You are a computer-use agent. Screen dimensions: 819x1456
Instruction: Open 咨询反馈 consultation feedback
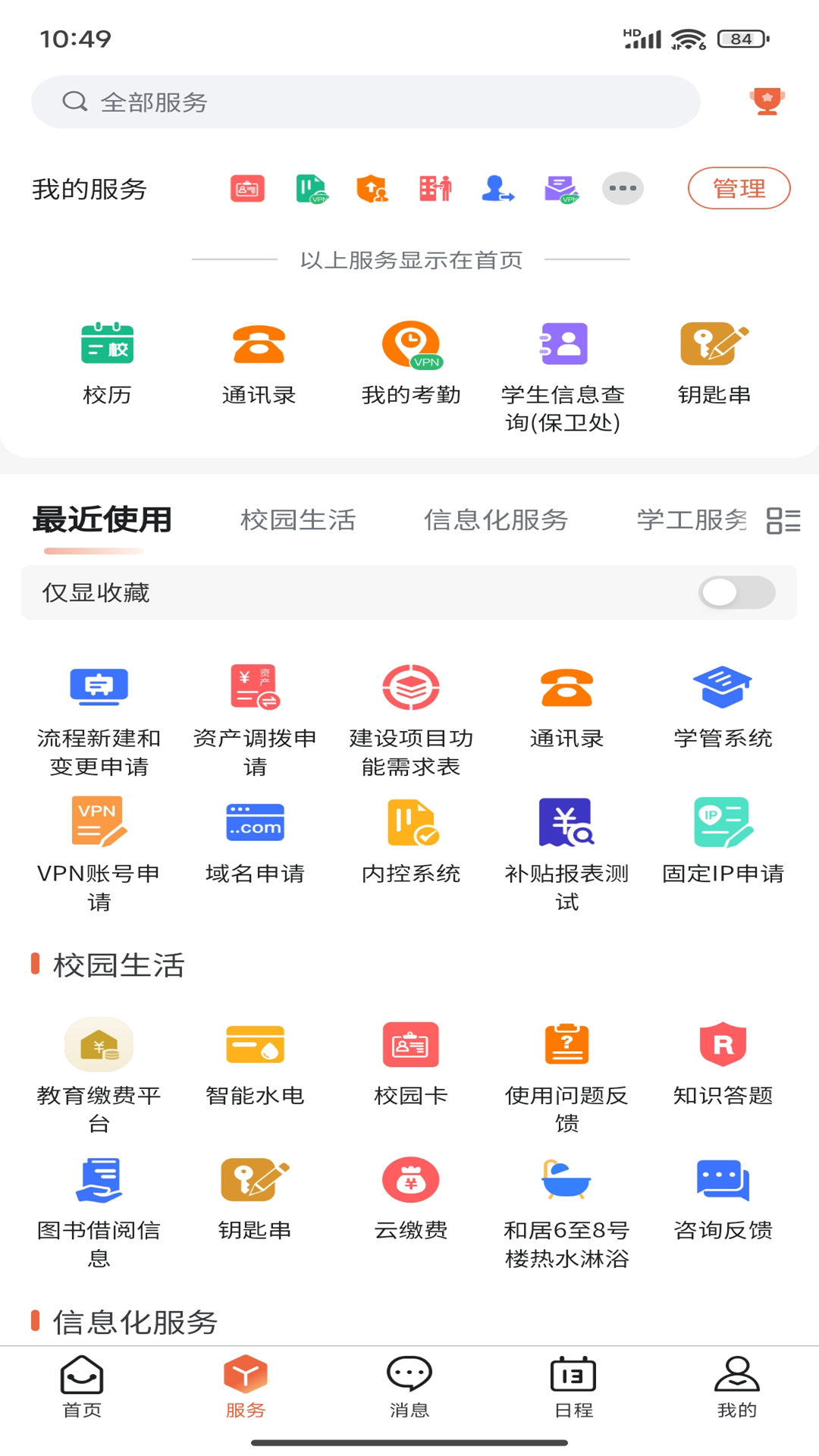pos(722,1181)
